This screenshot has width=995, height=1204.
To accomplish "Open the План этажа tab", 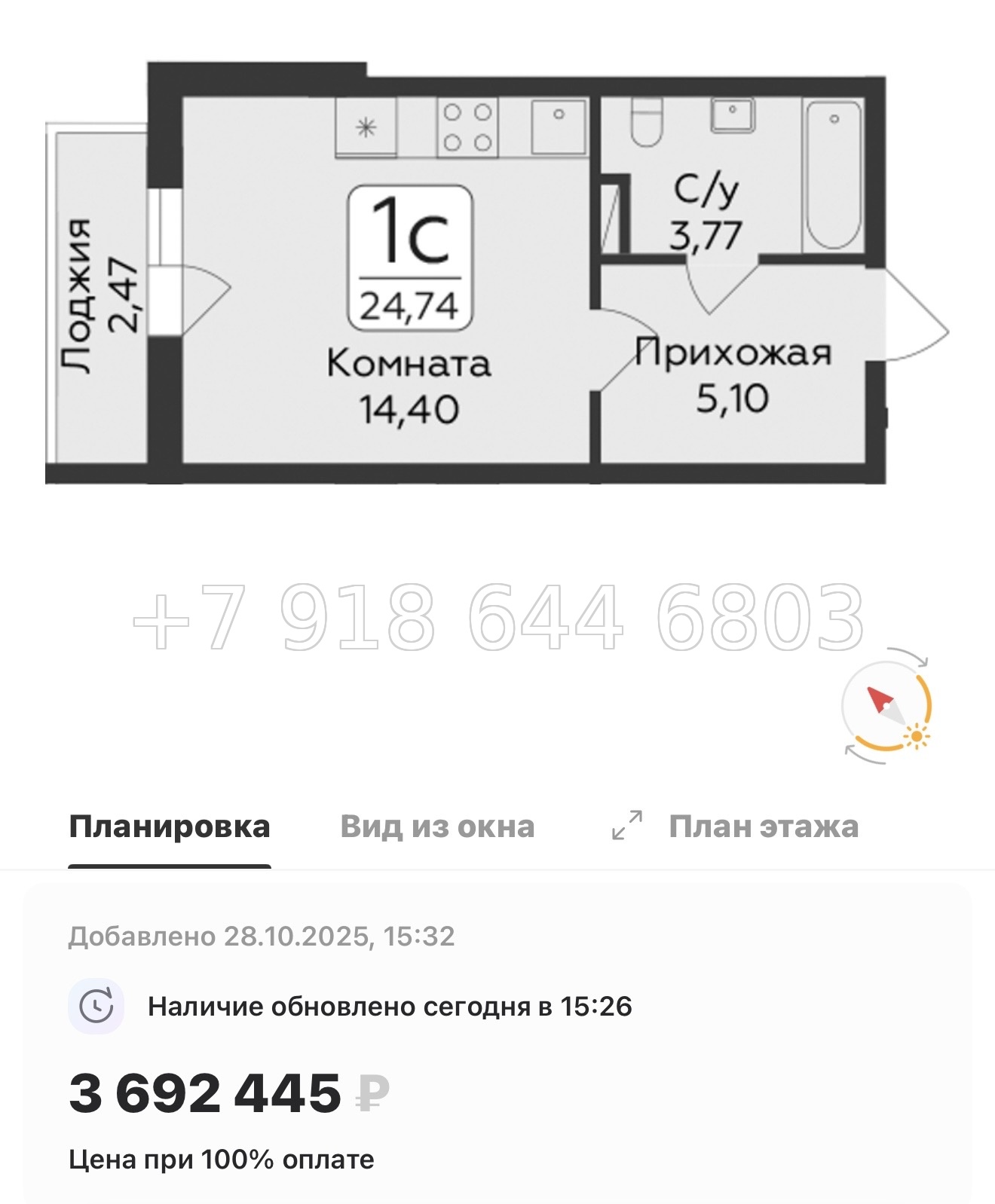I will (x=764, y=827).
